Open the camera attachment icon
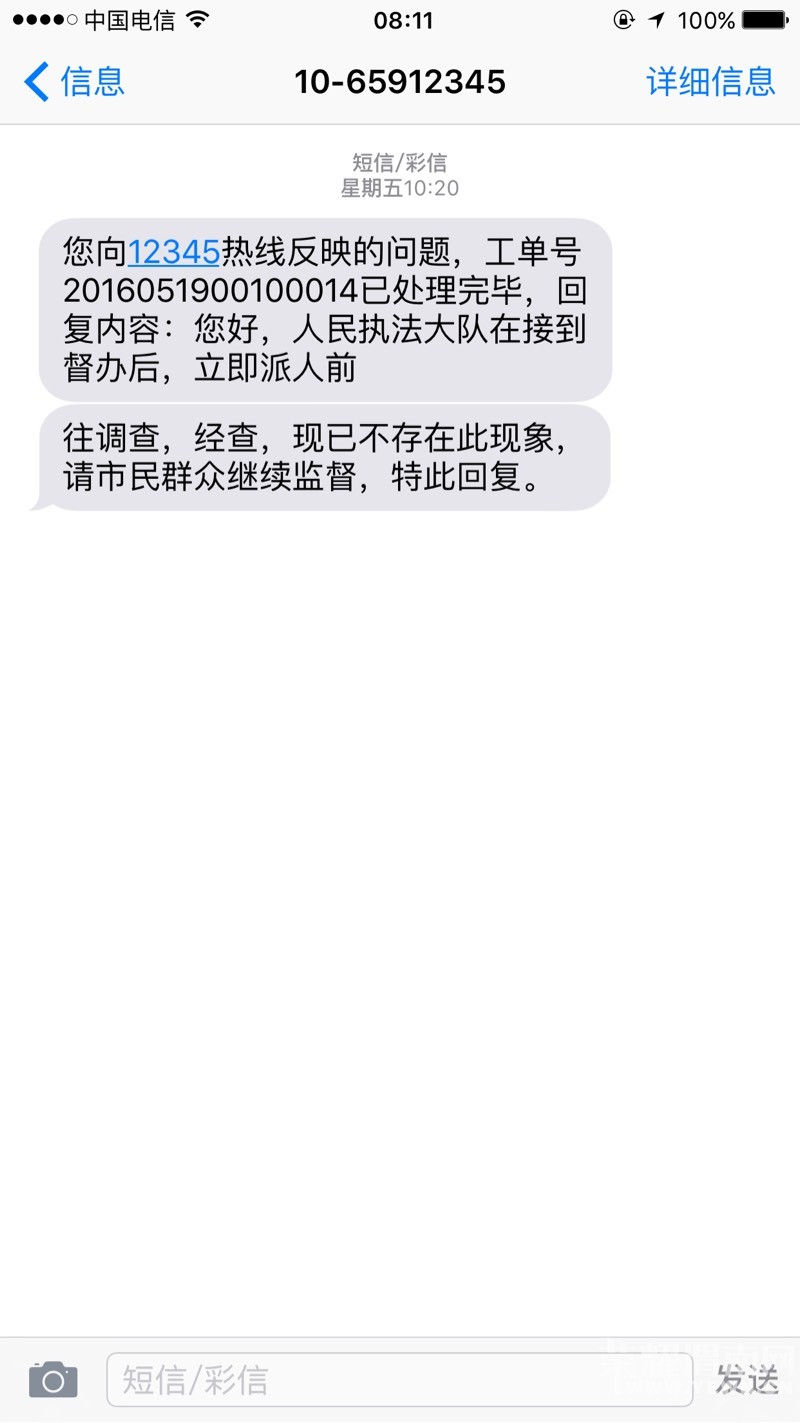The image size is (800, 1423). (x=53, y=1380)
